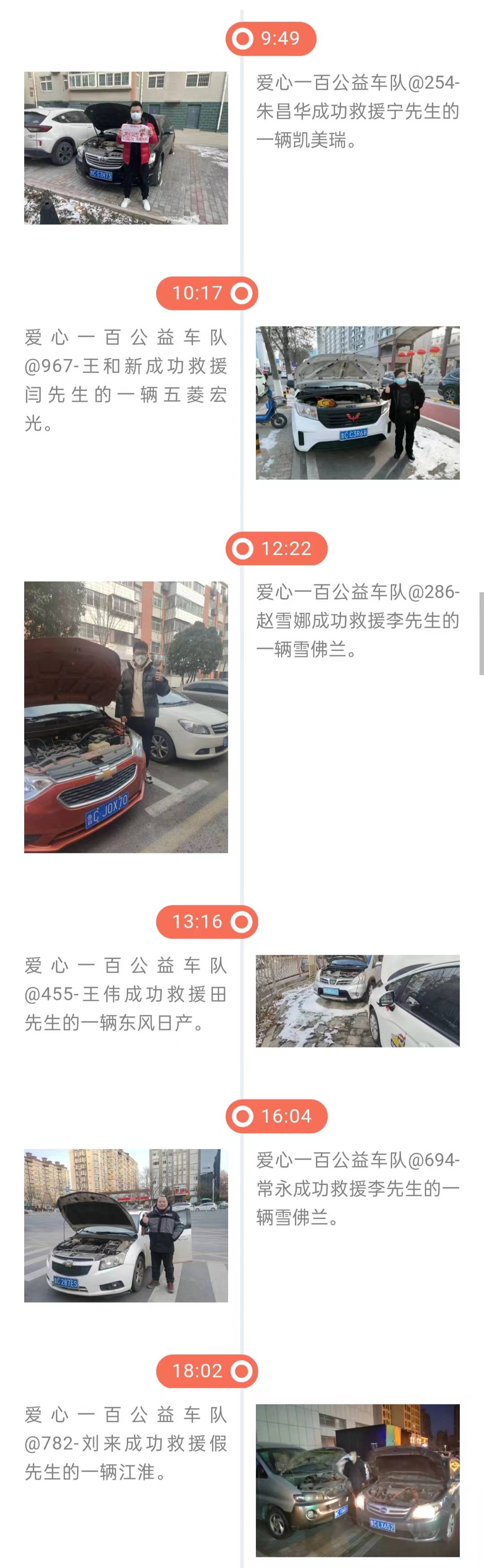
Task: Enlarge the 18:02 JAC rescue photo
Action: (x=358, y=1481)
